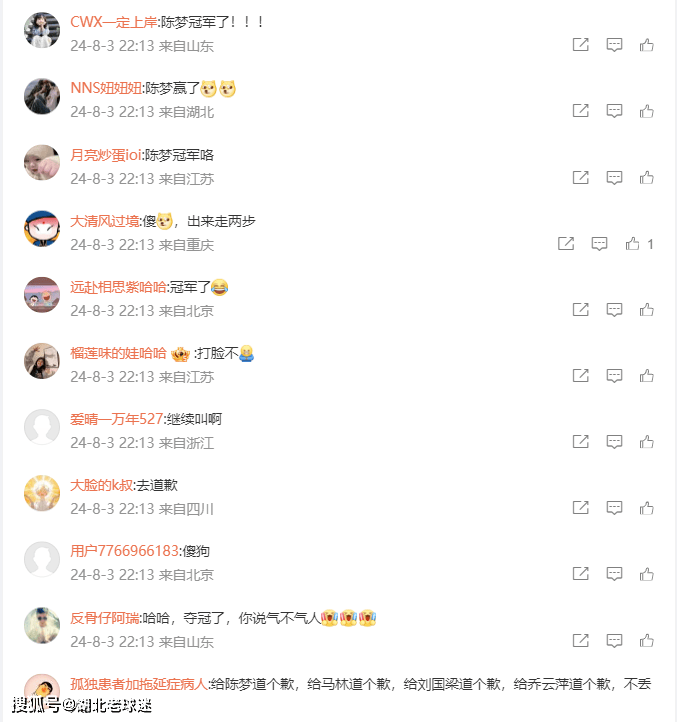Like 用户7766966183's comment
Image resolution: width=677 pixels, height=722 pixels.
(647, 574)
